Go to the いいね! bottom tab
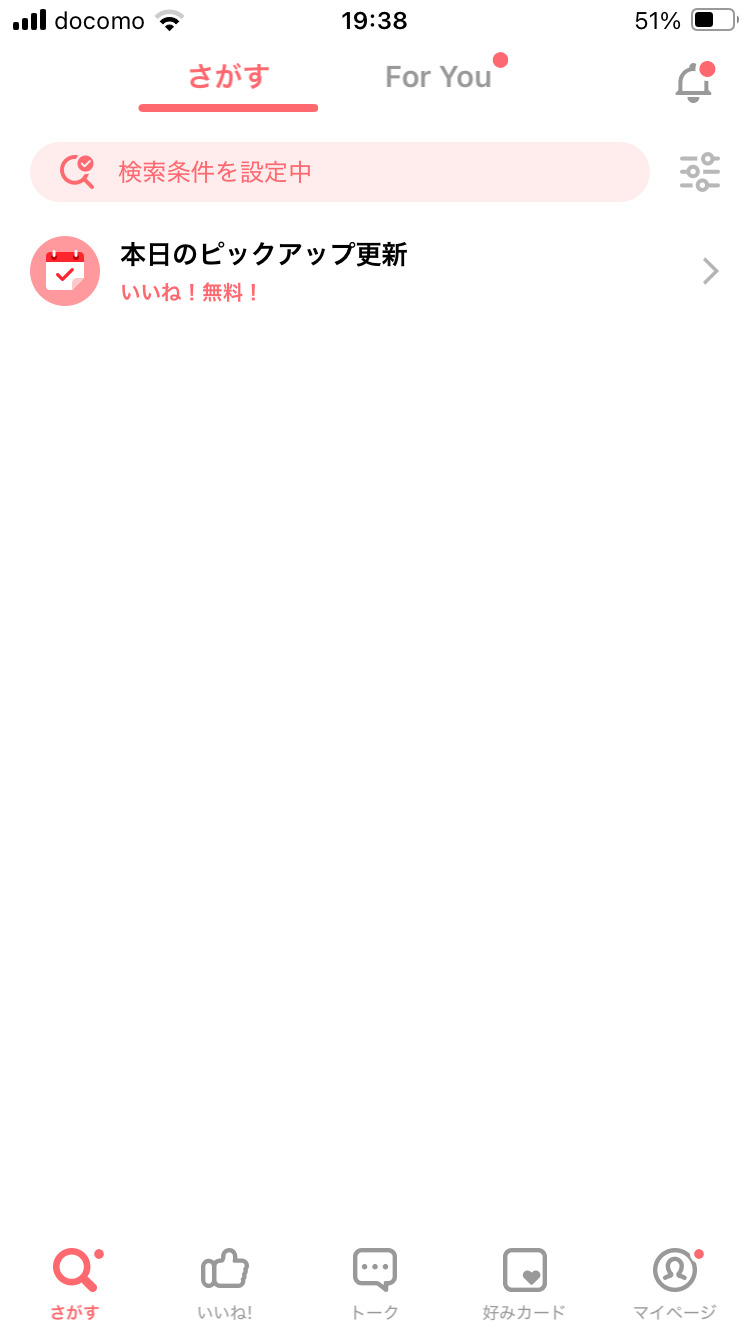Image resolution: width=750 pixels, height=1334 pixels. coord(225,1284)
